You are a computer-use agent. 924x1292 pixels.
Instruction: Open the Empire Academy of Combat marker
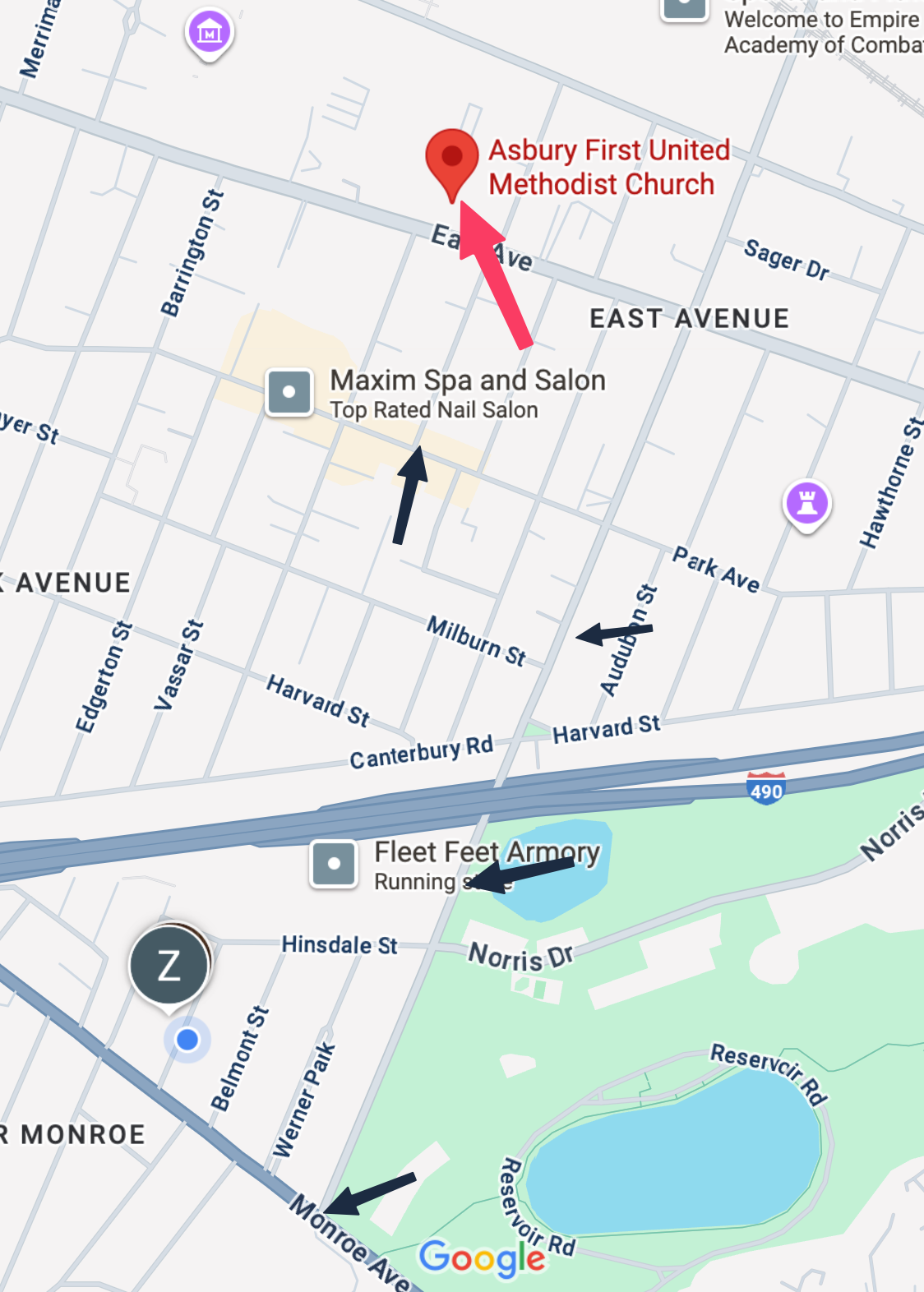[x=685, y=8]
